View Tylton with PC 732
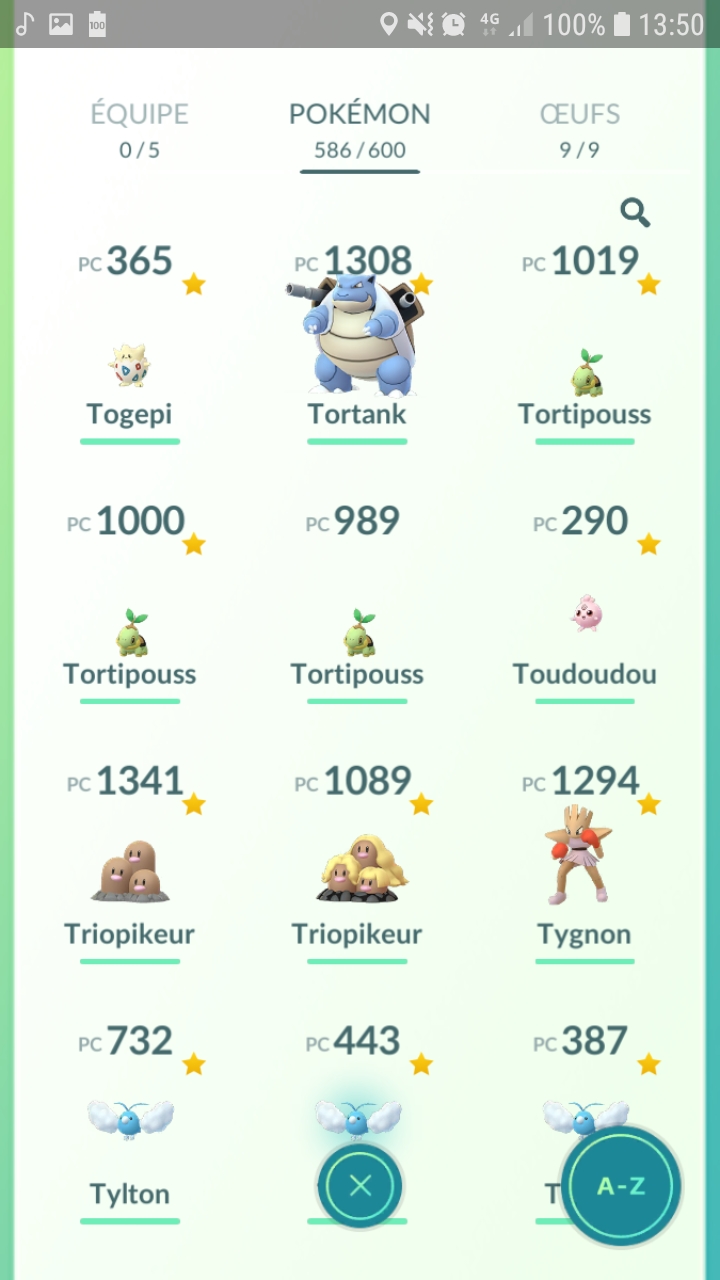Image resolution: width=720 pixels, height=1280 pixels. [130, 1120]
